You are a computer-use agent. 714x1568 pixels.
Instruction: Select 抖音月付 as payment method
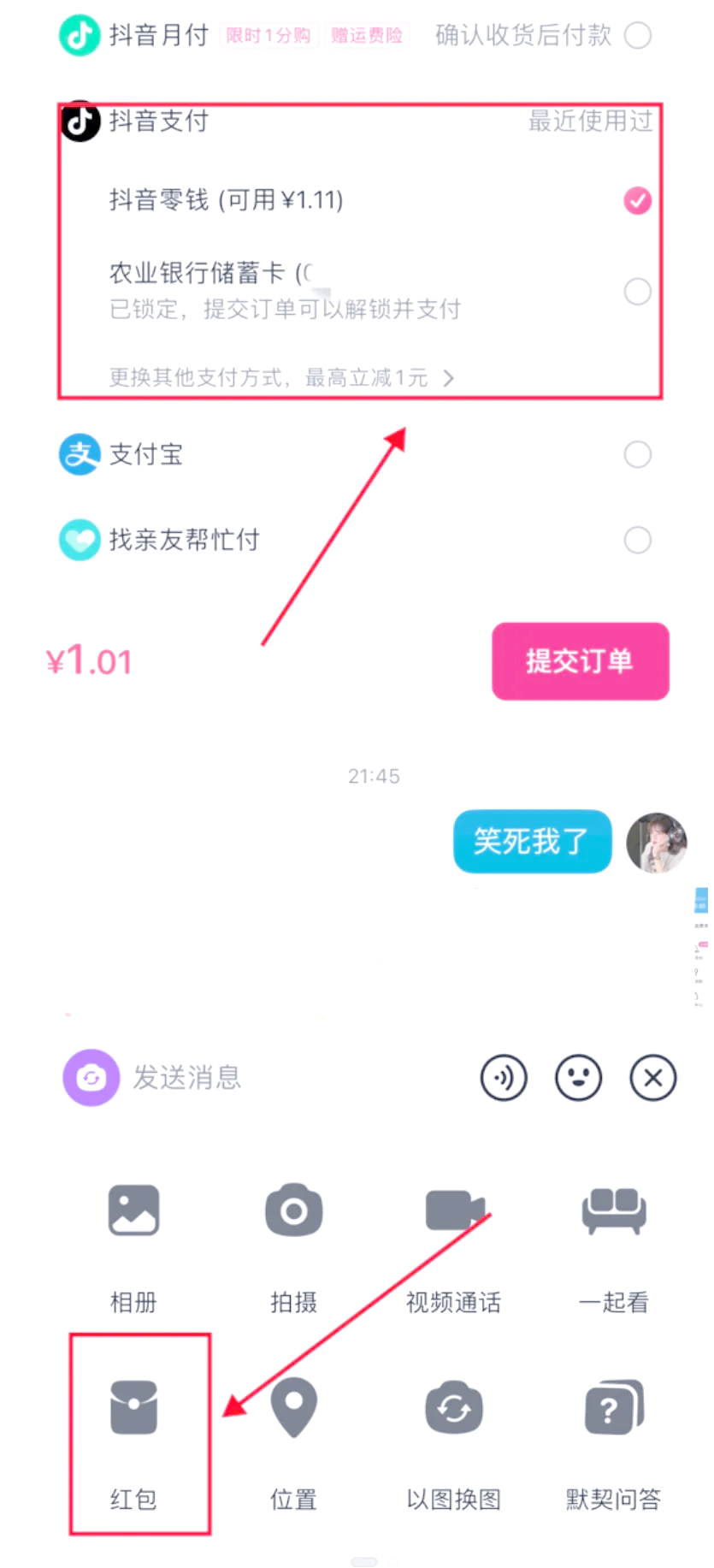(637, 36)
